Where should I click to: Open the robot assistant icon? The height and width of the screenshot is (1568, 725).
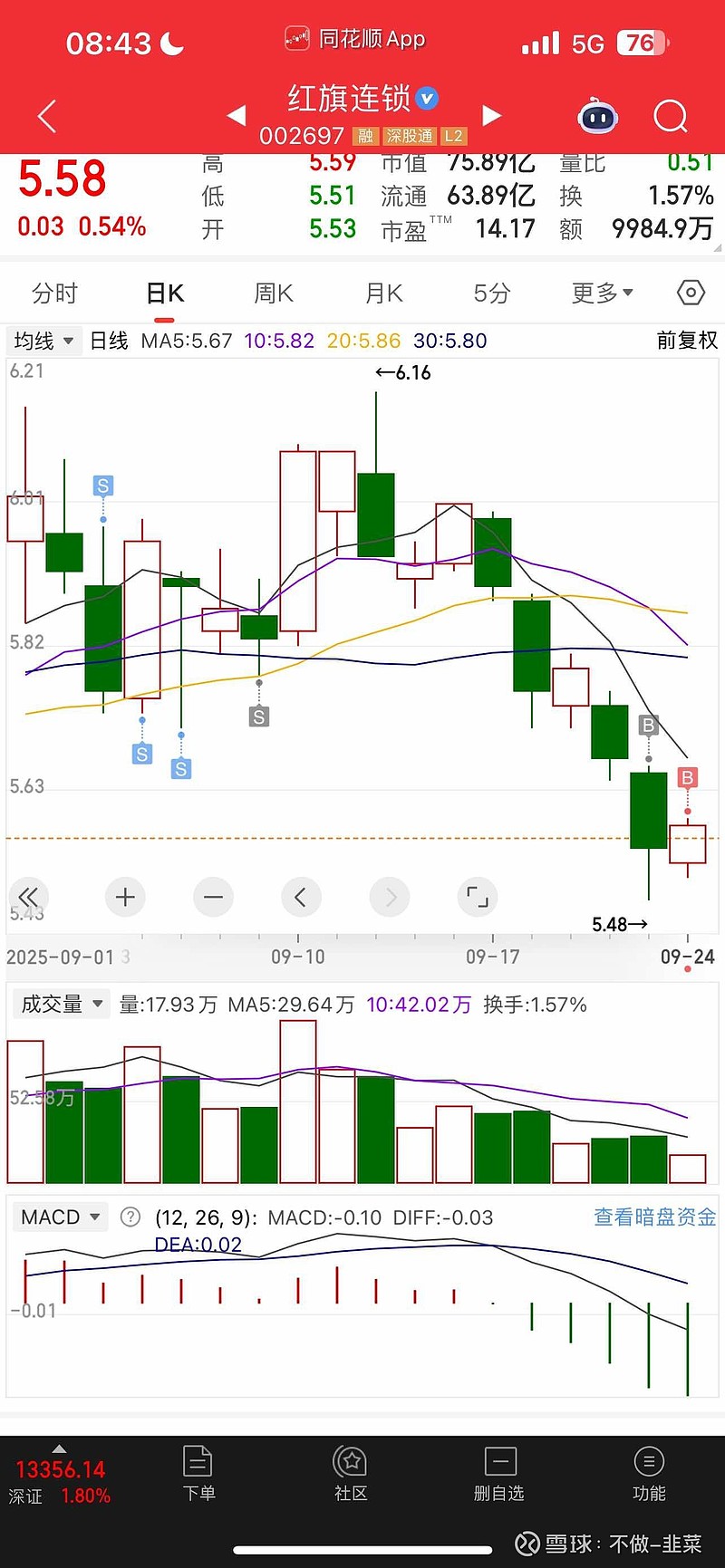pos(598,117)
